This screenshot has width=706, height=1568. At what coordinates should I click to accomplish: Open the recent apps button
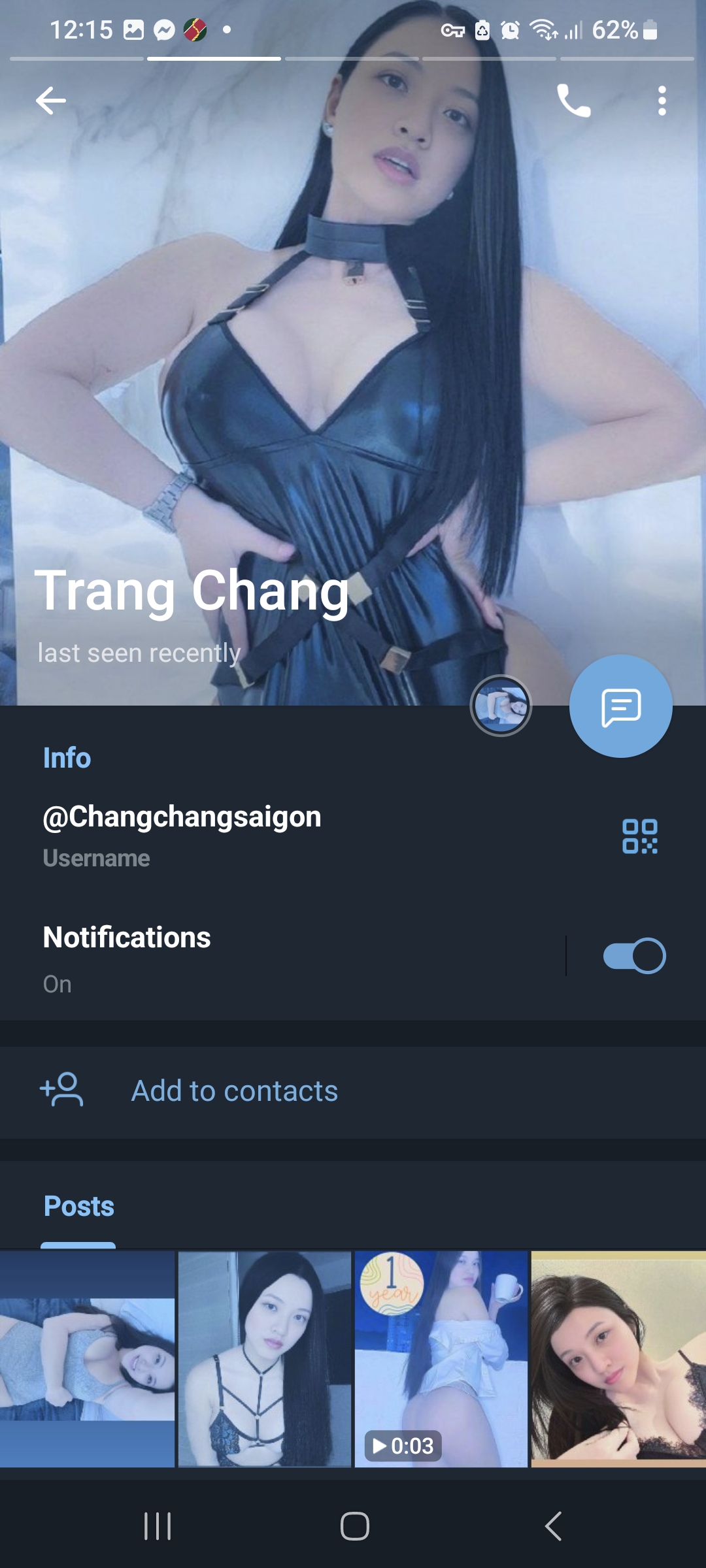(x=158, y=1526)
